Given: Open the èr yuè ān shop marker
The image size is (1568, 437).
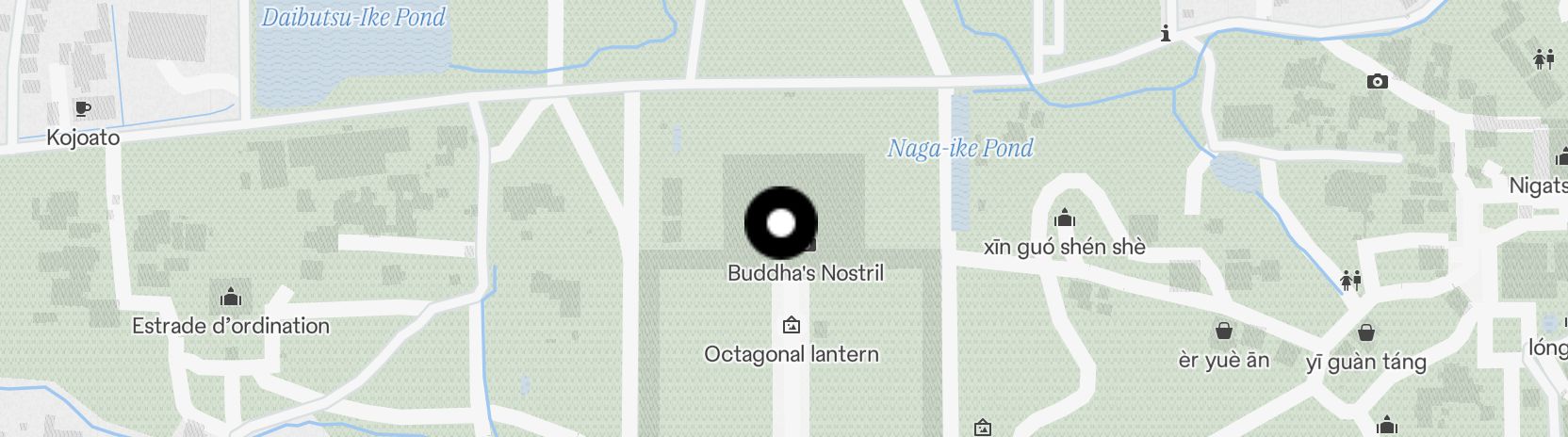Looking at the screenshot, I should pos(1223,332).
